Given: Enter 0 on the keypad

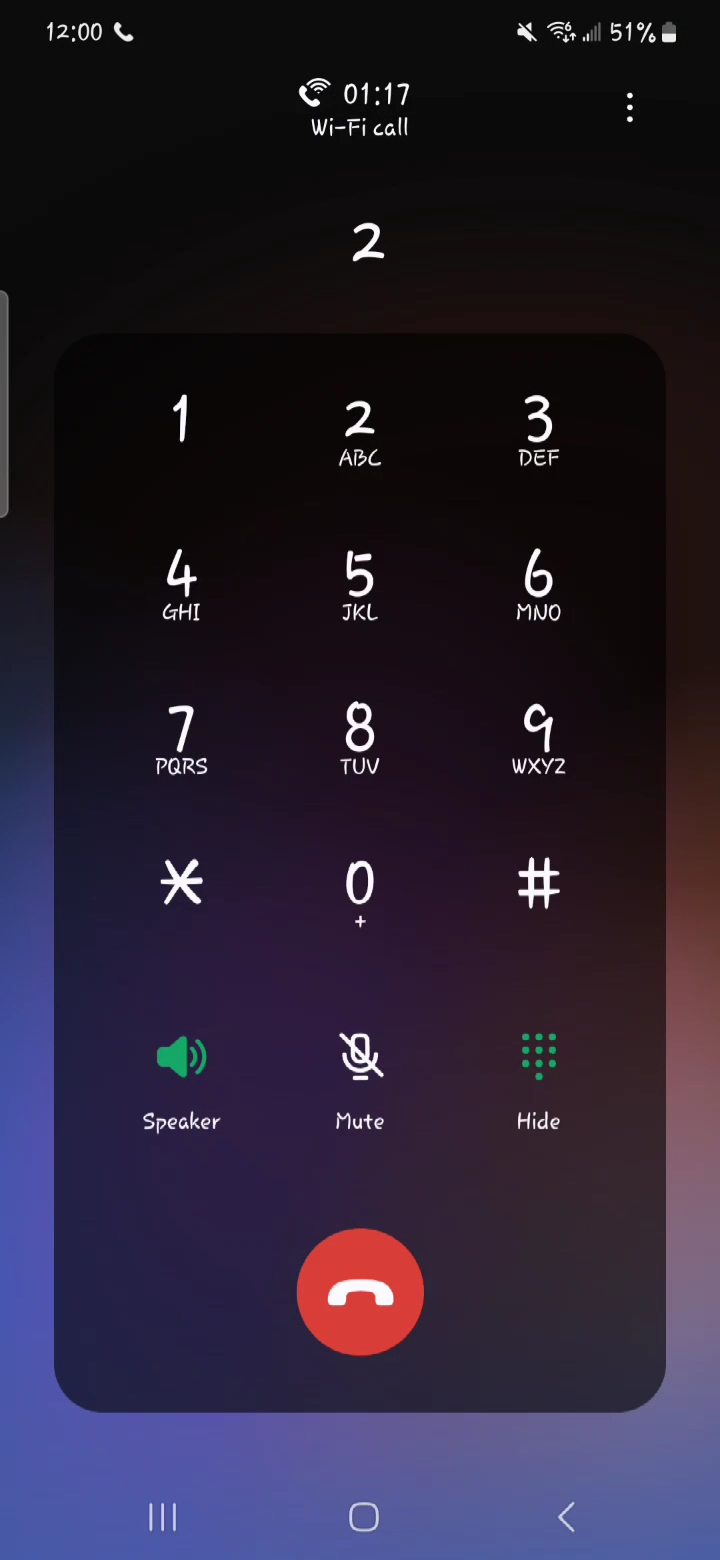Looking at the screenshot, I should tap(360, 890).
